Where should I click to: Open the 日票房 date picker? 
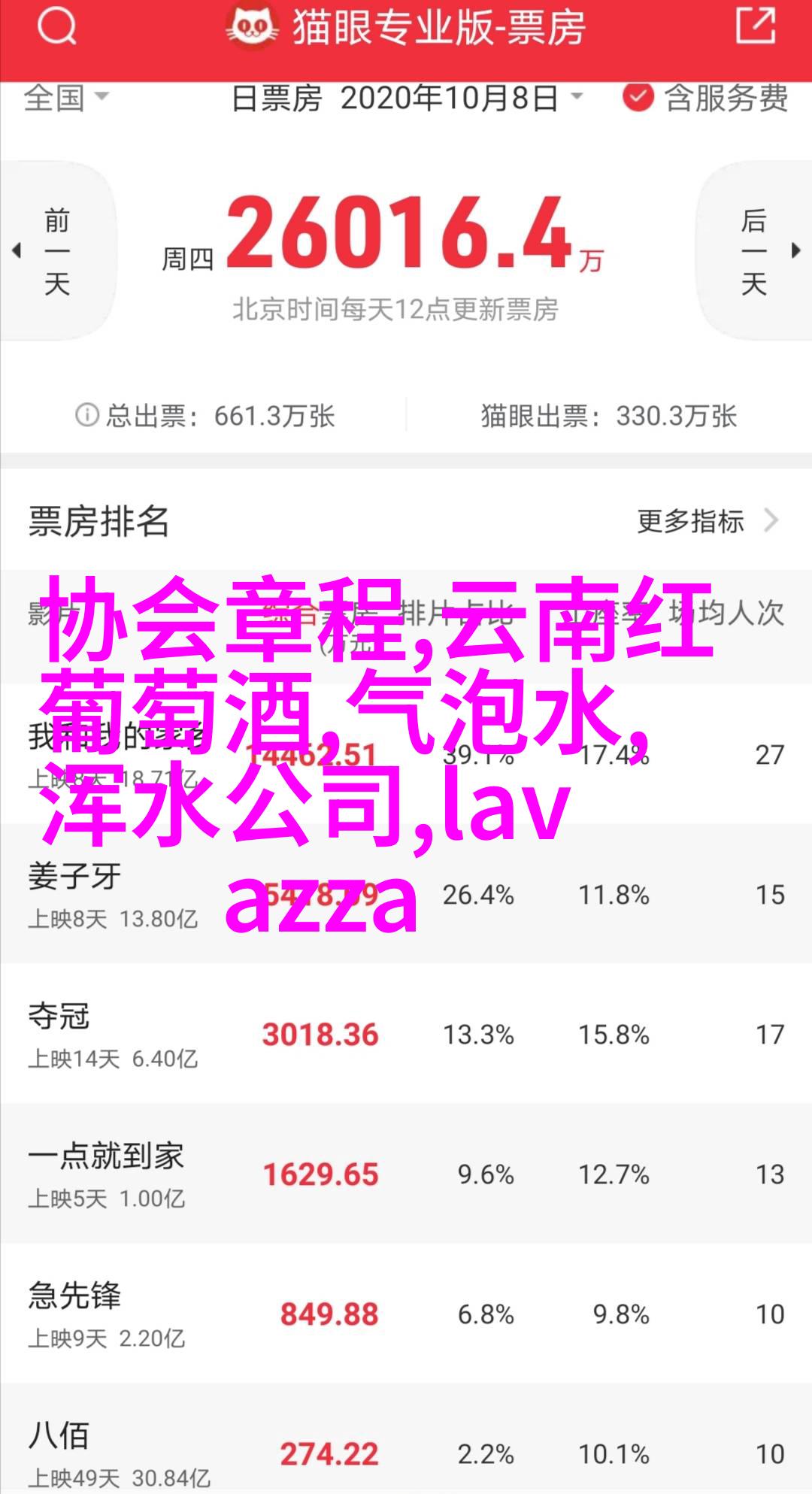pos(406,98)
